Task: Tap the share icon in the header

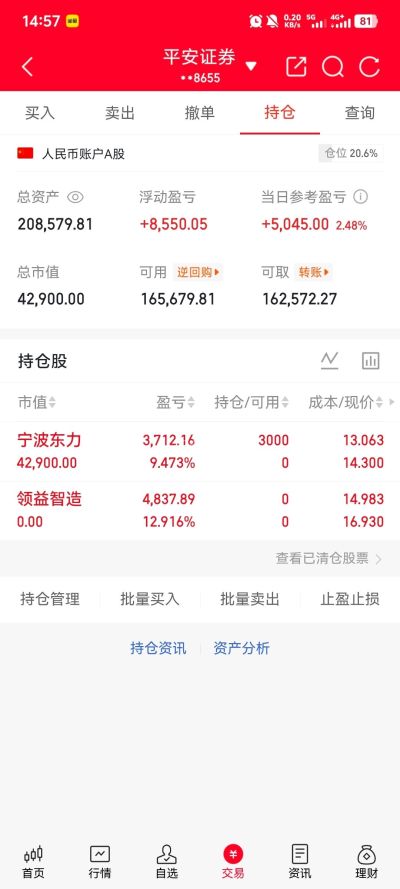Action: pos(296,67)
